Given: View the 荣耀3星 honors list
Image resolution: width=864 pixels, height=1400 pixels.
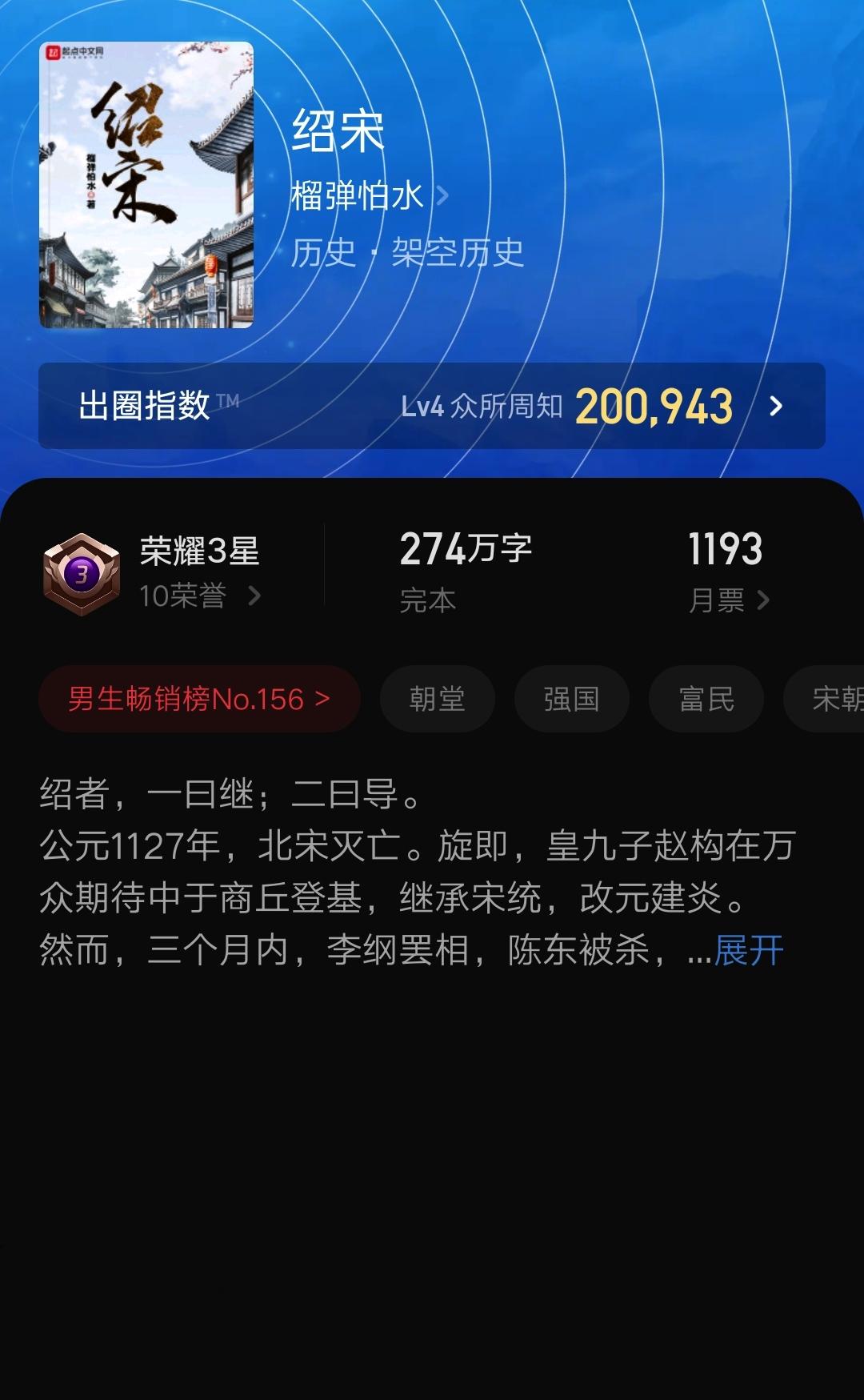Looking at the screenshot, I should (152, 573).
